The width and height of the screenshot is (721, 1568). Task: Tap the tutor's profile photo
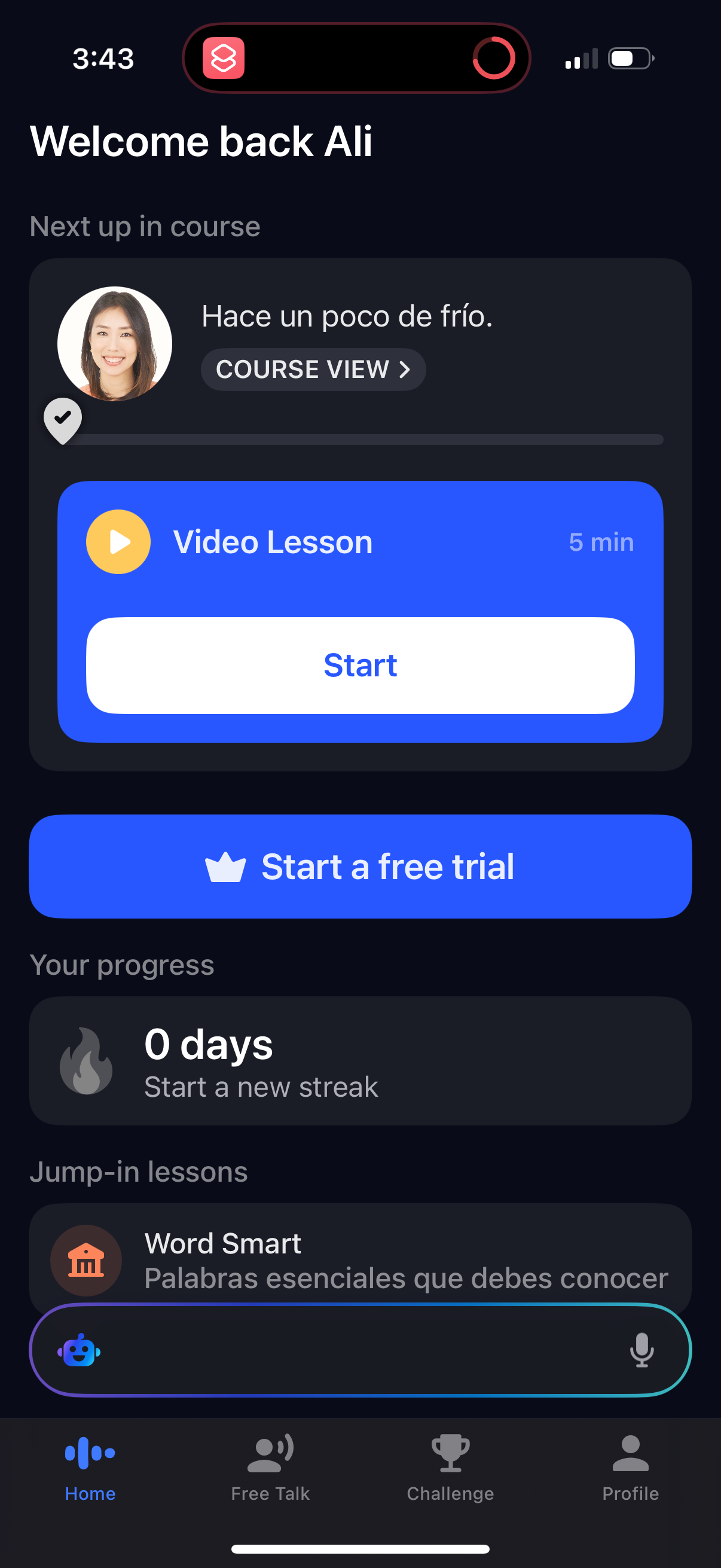click(x=116, y=344)
